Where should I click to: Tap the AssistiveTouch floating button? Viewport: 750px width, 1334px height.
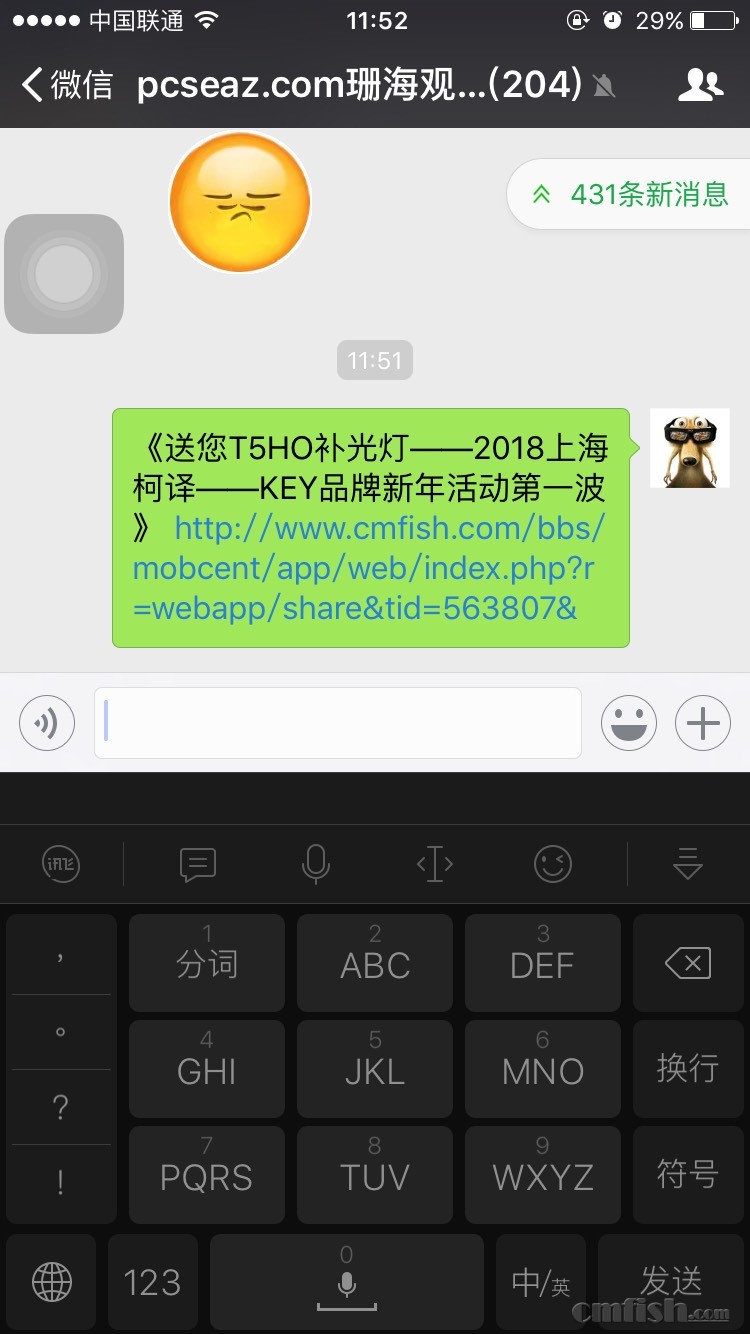[x=64, y=273]
